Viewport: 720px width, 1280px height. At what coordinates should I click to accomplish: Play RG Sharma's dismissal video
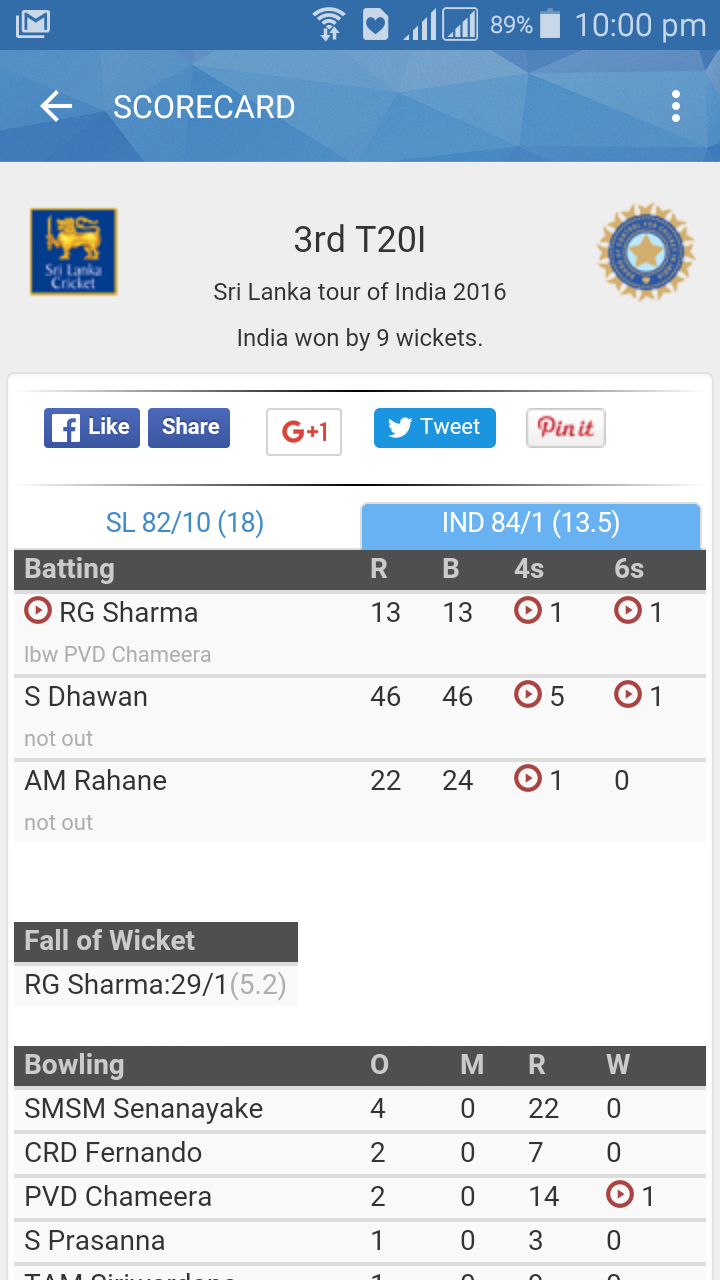pos(38,611)
